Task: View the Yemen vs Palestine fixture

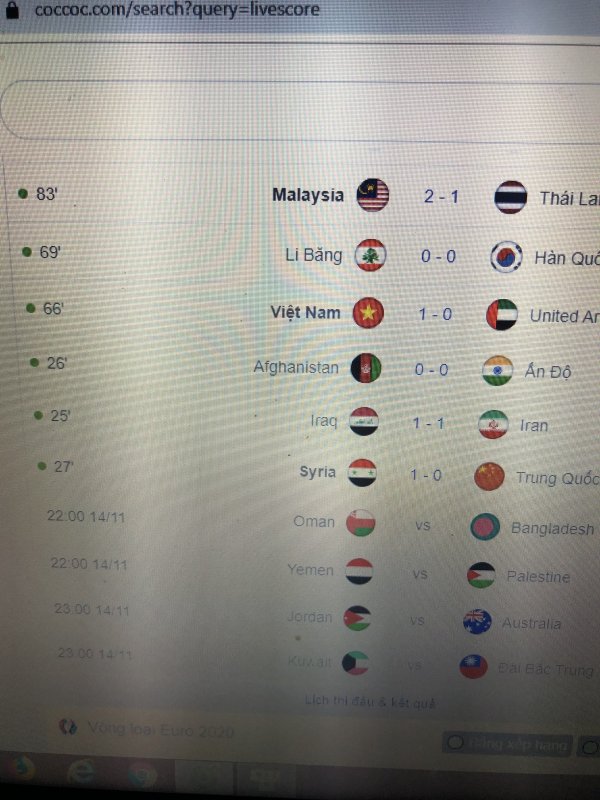Action: pyautogui.click(x=420, y=575)
